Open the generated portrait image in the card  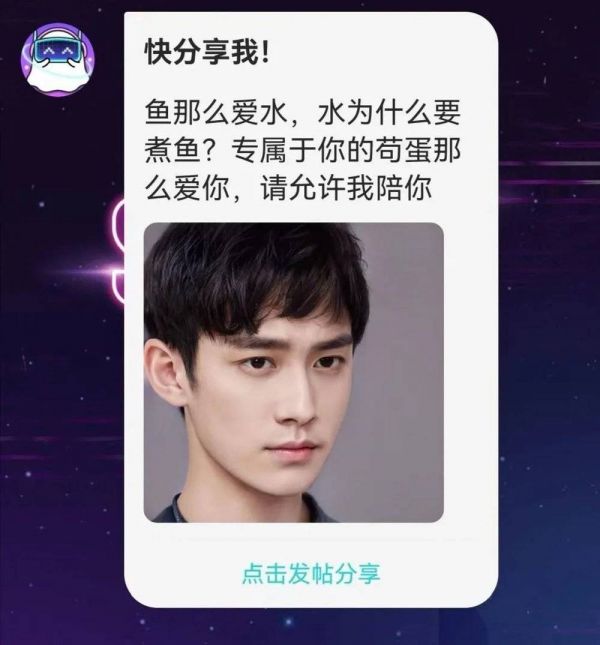[x=293, y=372]
